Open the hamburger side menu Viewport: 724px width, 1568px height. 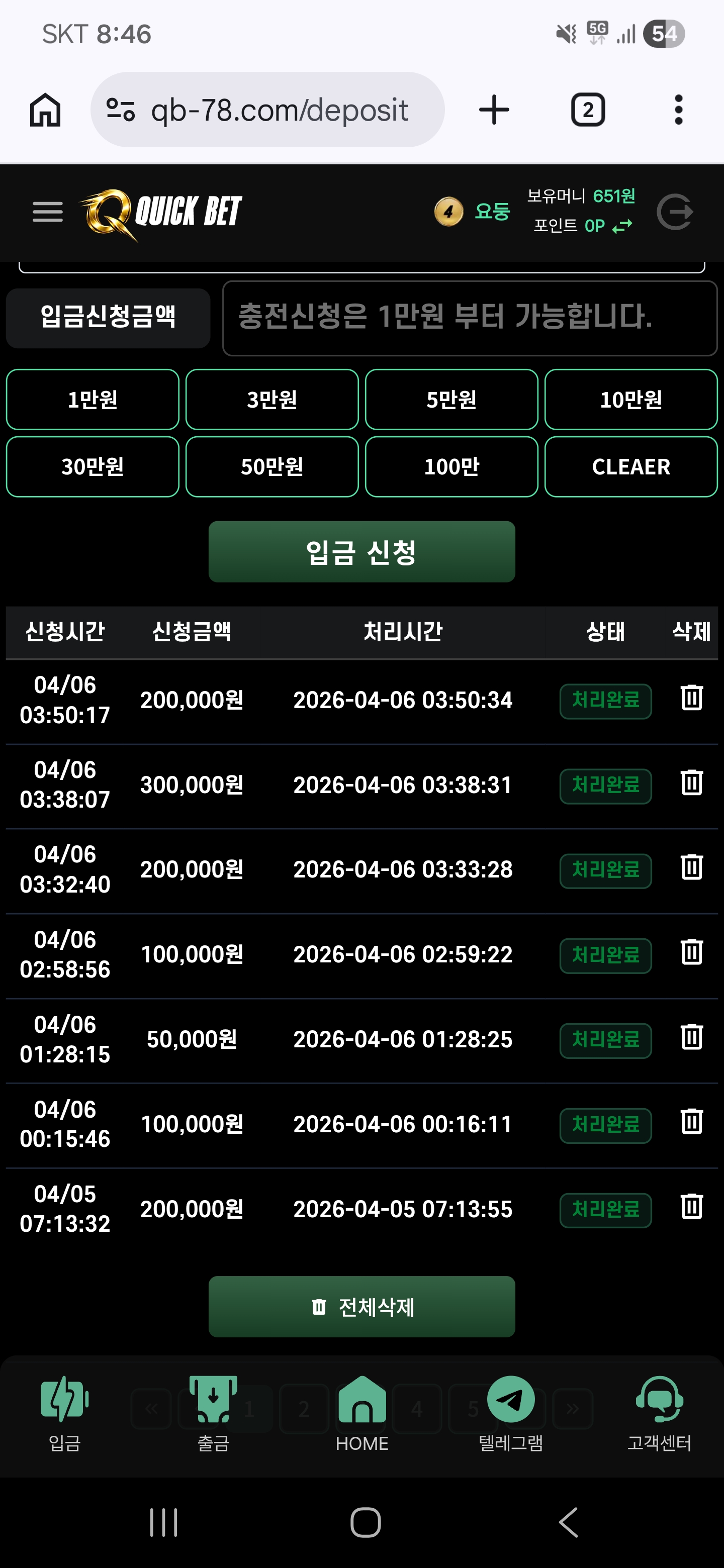click(47, 212)
